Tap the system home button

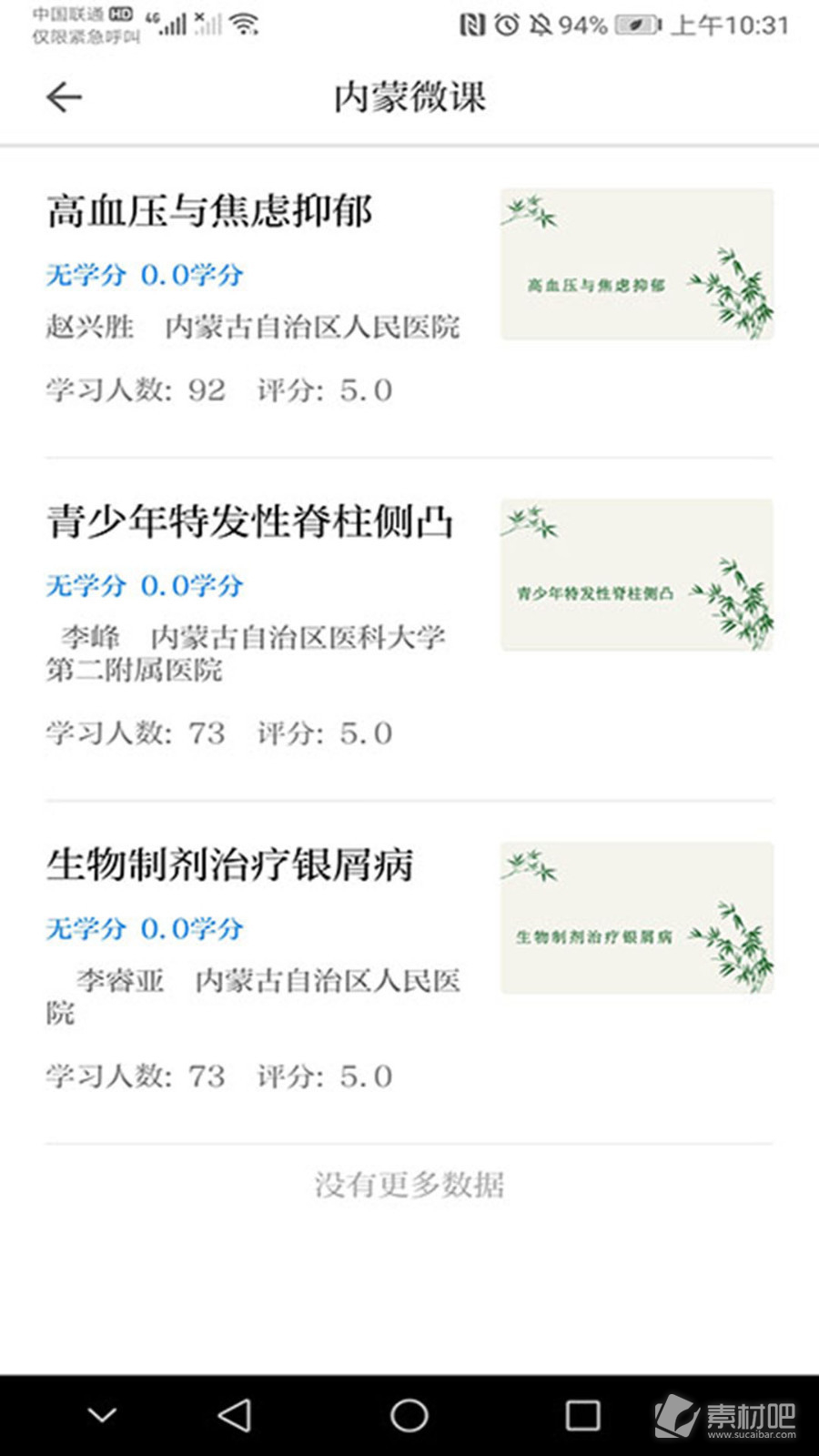[x=409, y=1415]
